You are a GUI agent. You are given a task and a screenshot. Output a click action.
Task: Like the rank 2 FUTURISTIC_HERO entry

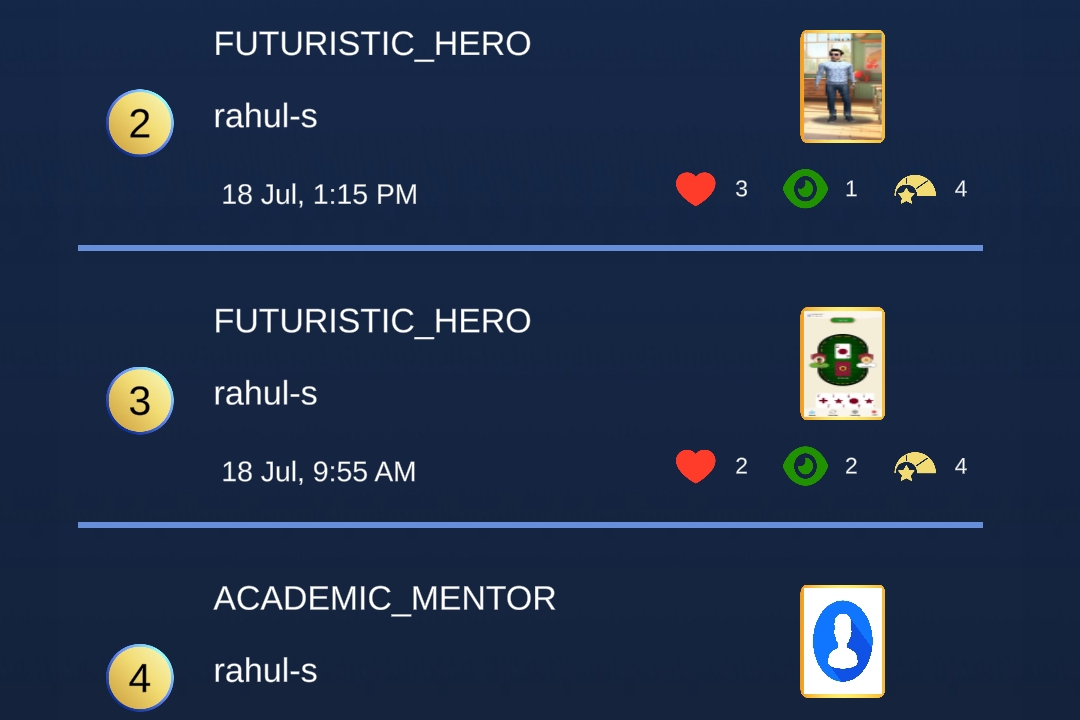pos(696,189)
